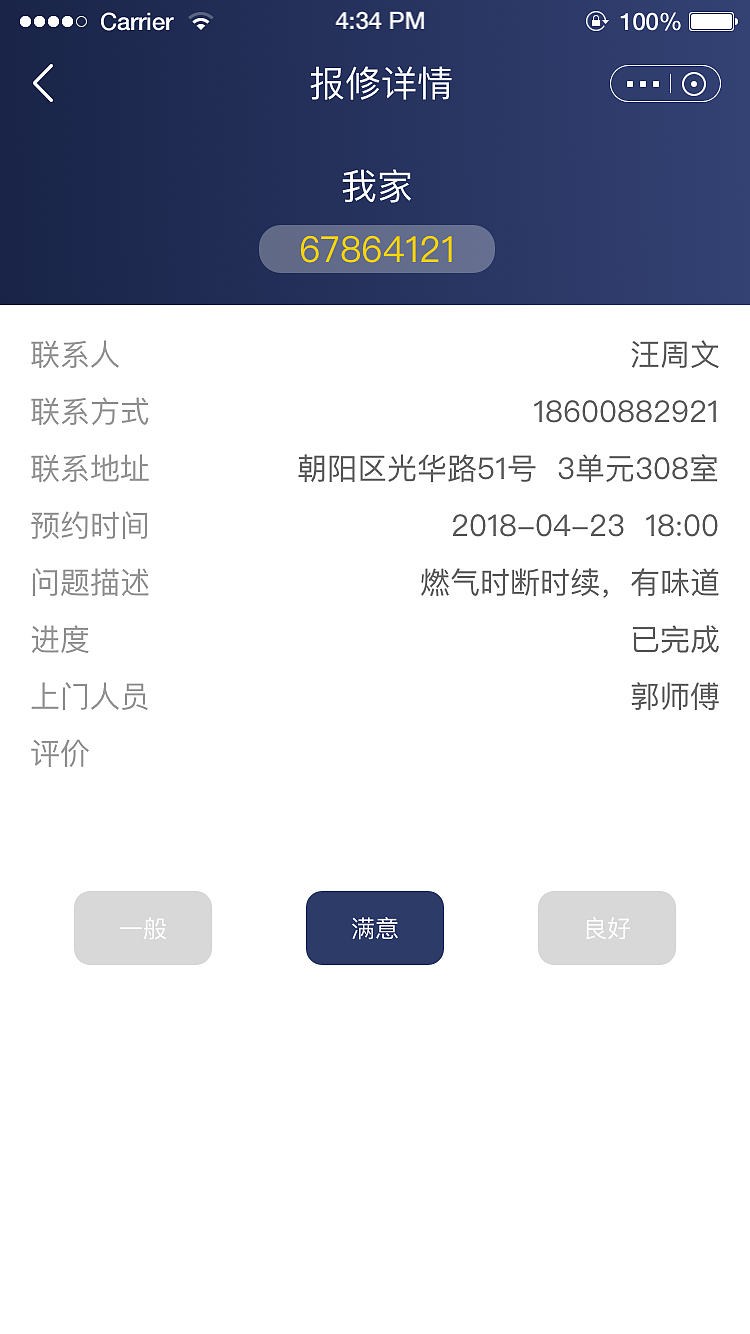Go back from the 报修详情 page
This screenshot has width=750, height=1334.
coord(43,84)
